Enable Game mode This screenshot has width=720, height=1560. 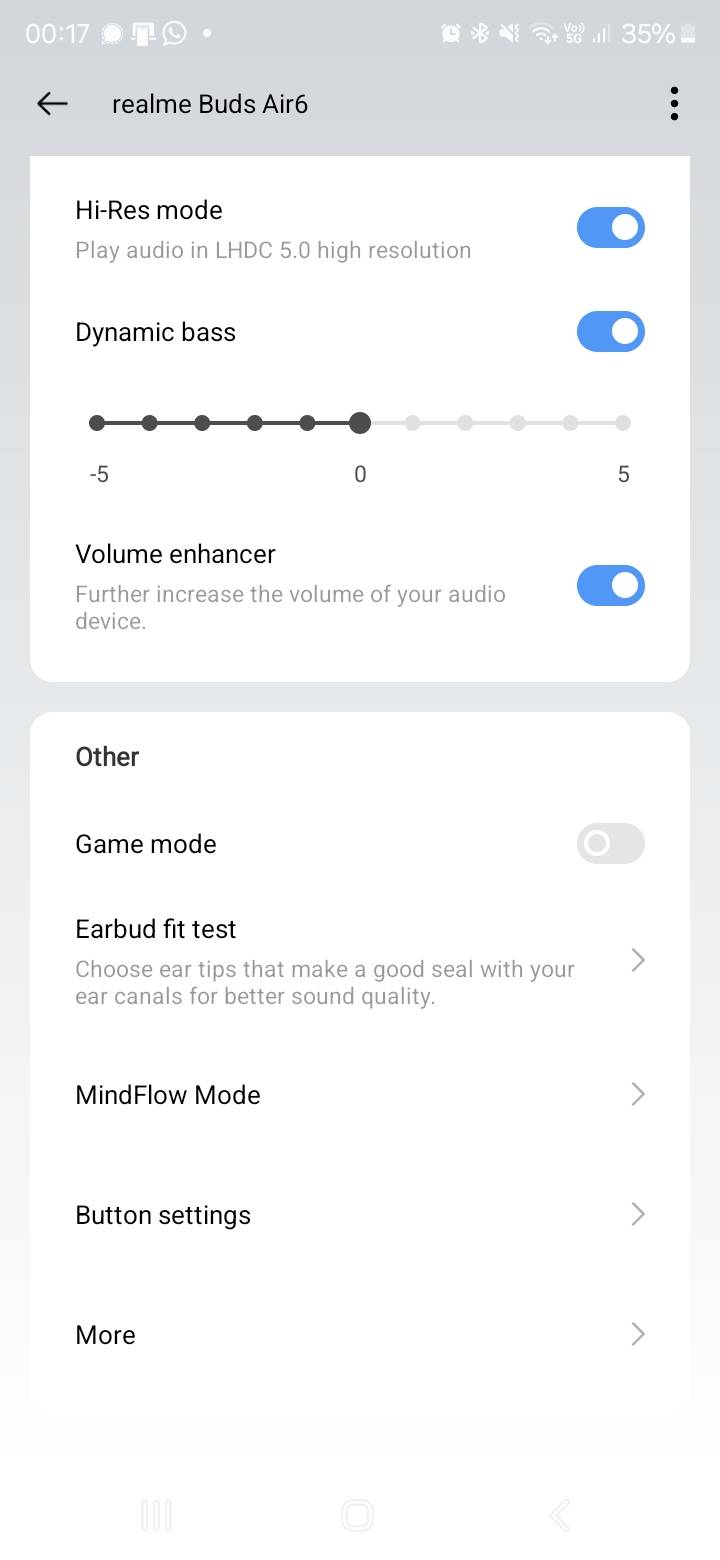[610, 844]
